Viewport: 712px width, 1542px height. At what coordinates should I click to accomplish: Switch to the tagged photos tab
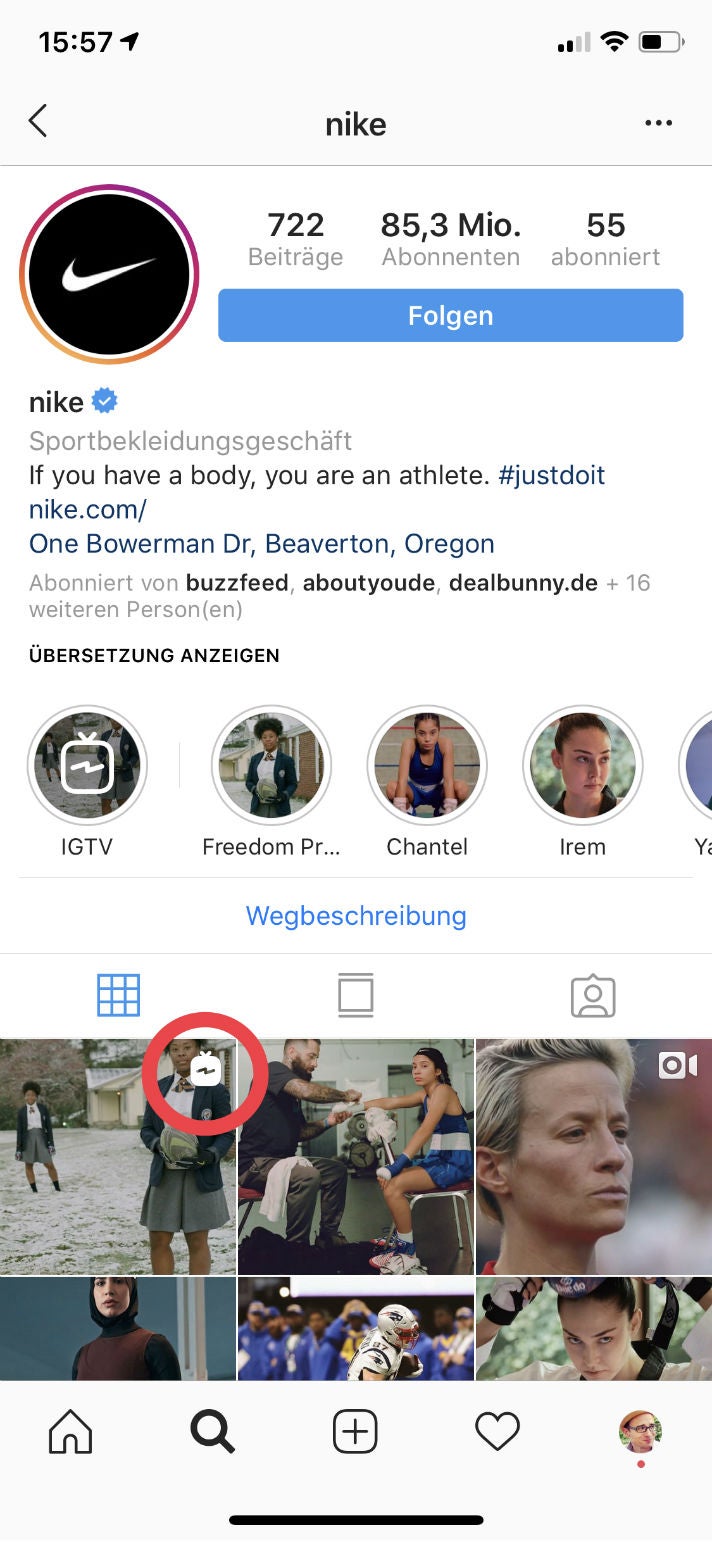[x=592, y=995]
